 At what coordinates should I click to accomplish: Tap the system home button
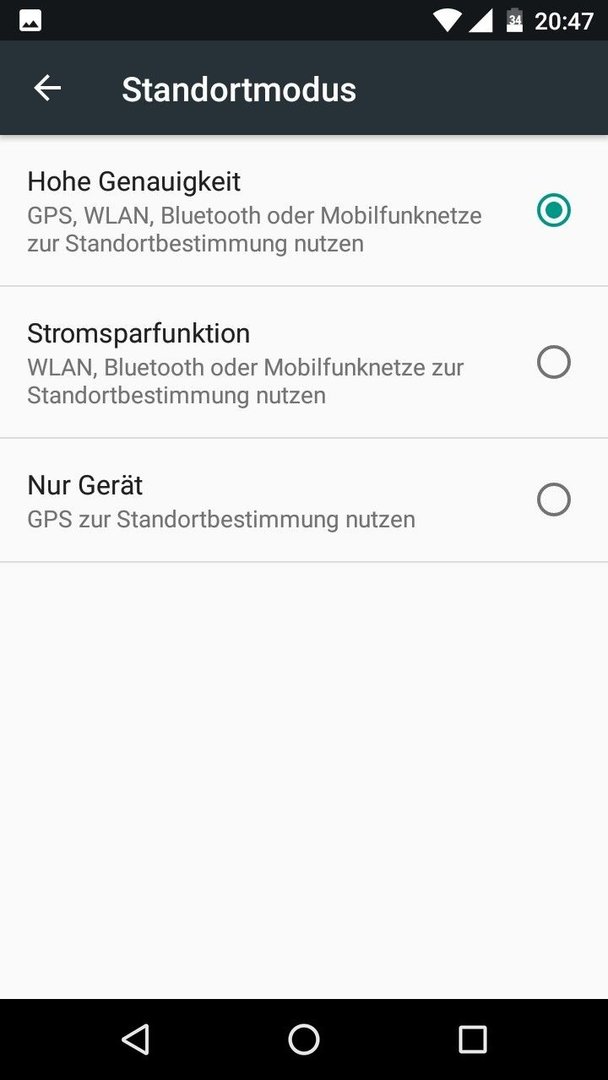304,1039
